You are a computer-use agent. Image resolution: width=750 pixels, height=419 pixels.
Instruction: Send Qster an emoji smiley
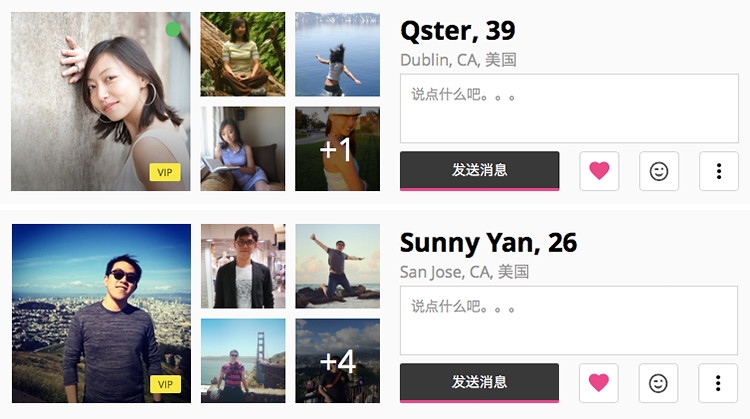click(659, 171)
